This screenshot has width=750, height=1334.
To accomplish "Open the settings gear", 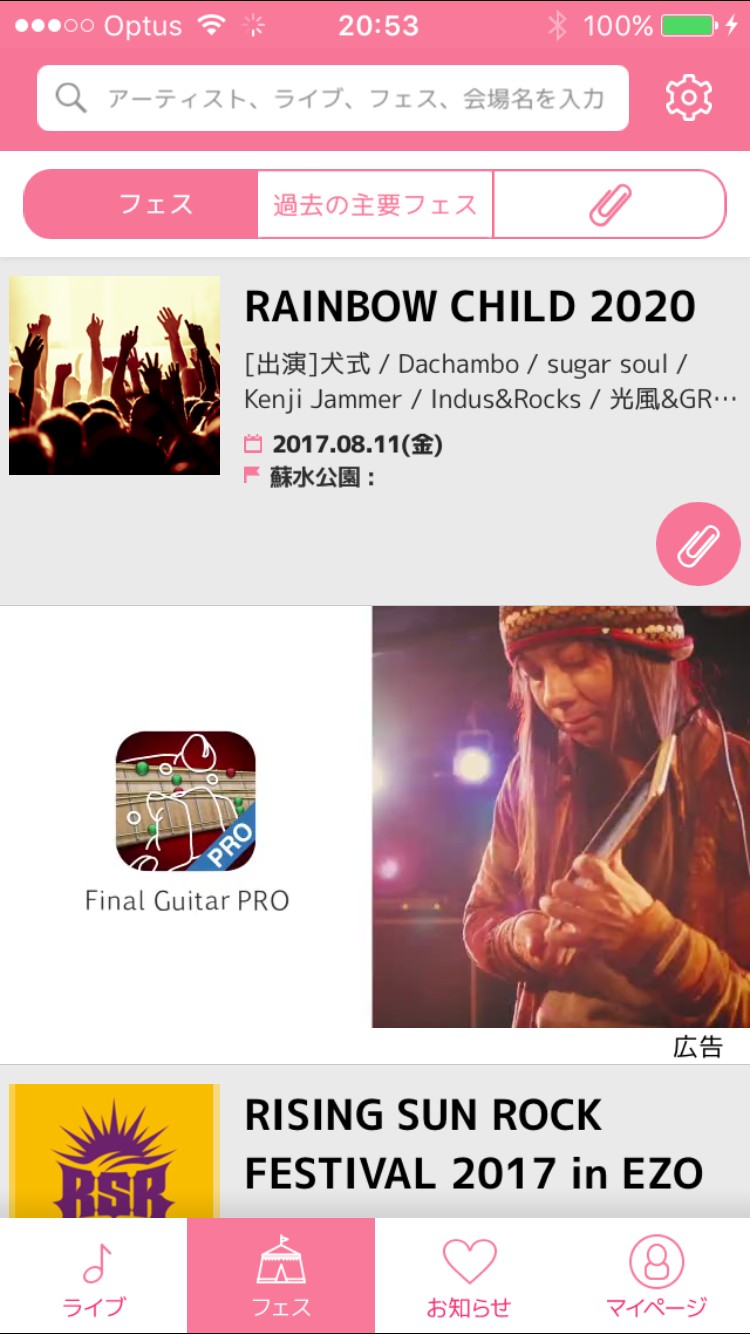I will point(689,98).
